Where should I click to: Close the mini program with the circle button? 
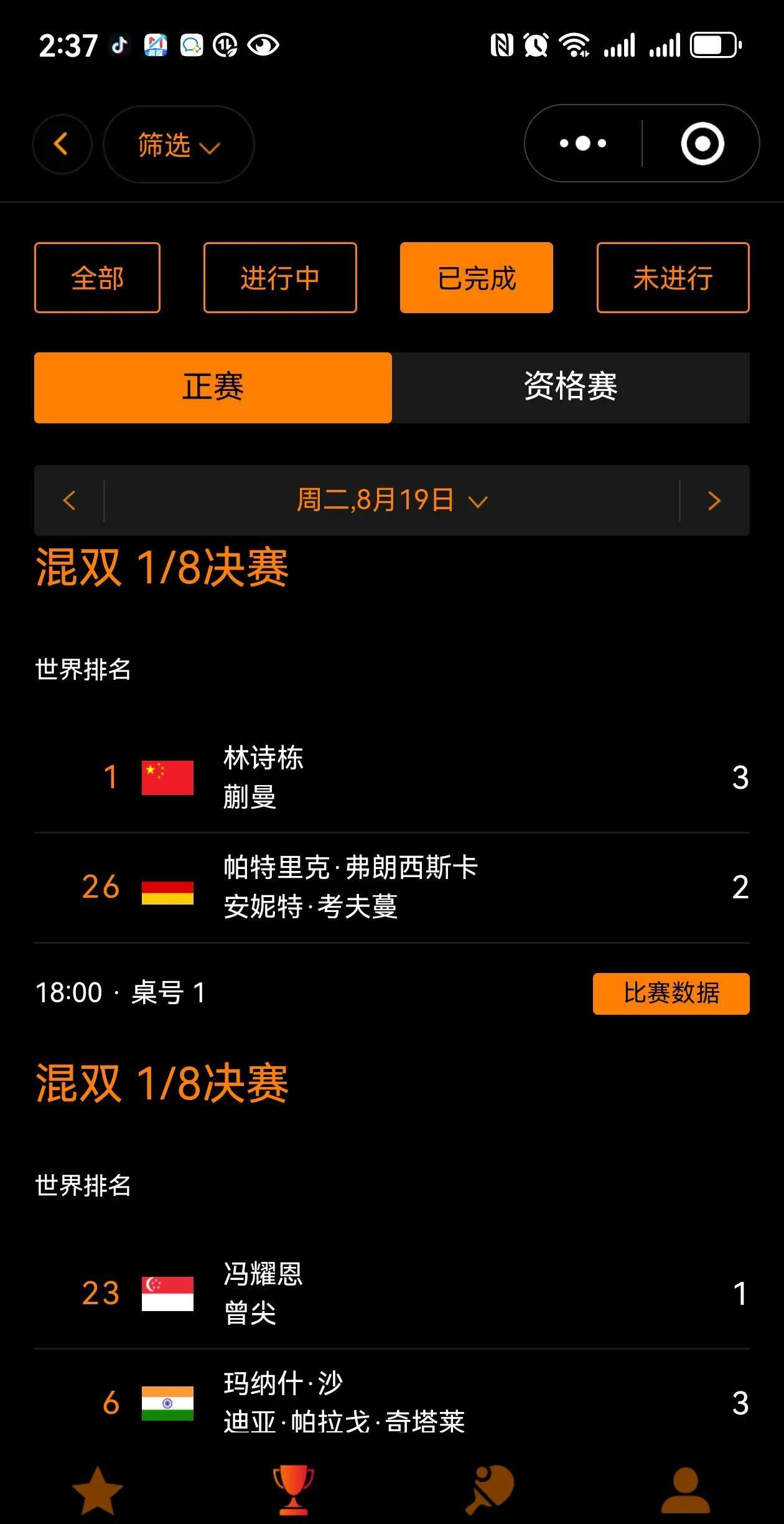click(702, 144)
